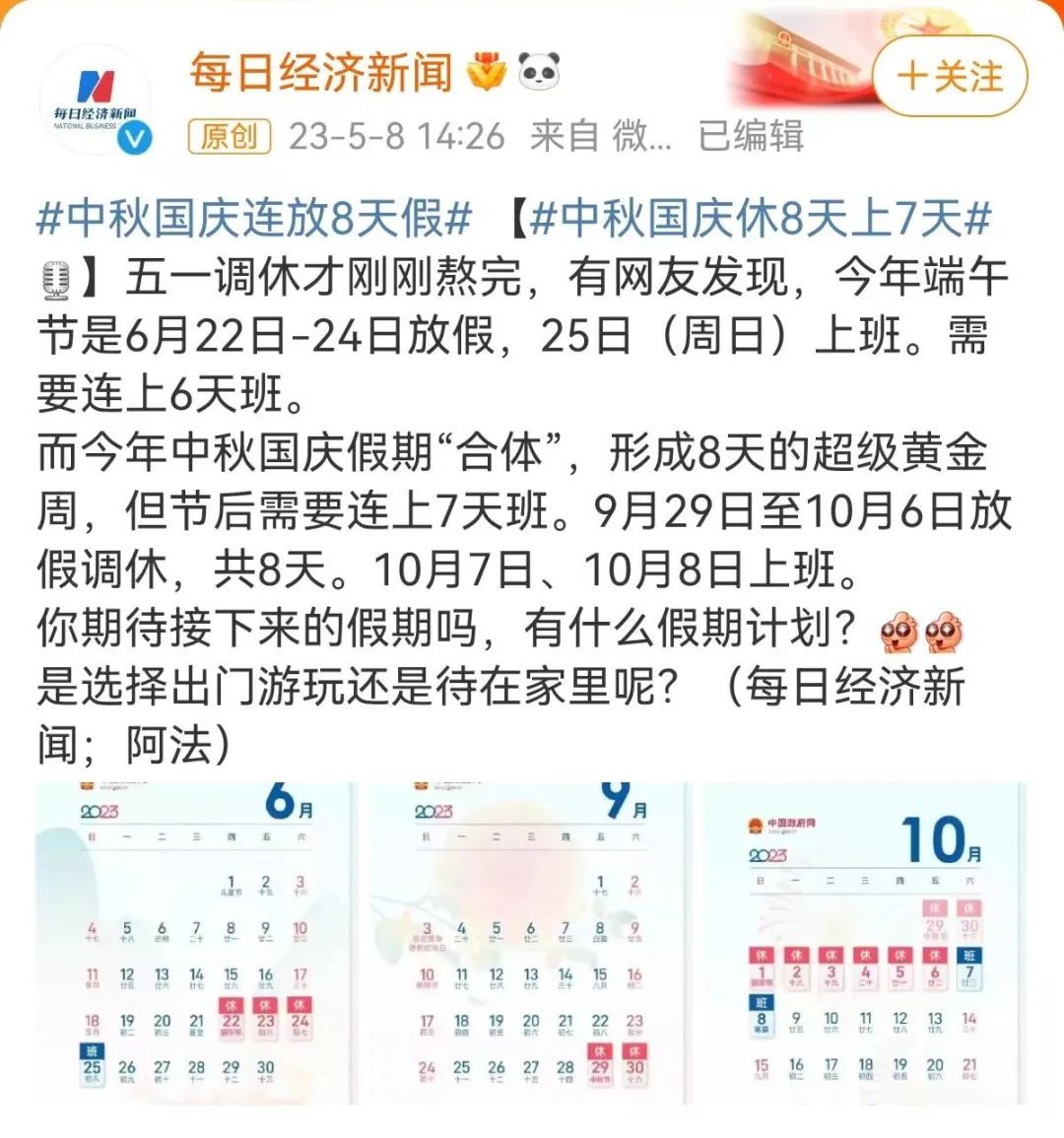The height and width of the screenshot is (1138, 1064).
Task: Follow 每日经济新闻 with the 关注 button
Action: click(x=950, y=77)
